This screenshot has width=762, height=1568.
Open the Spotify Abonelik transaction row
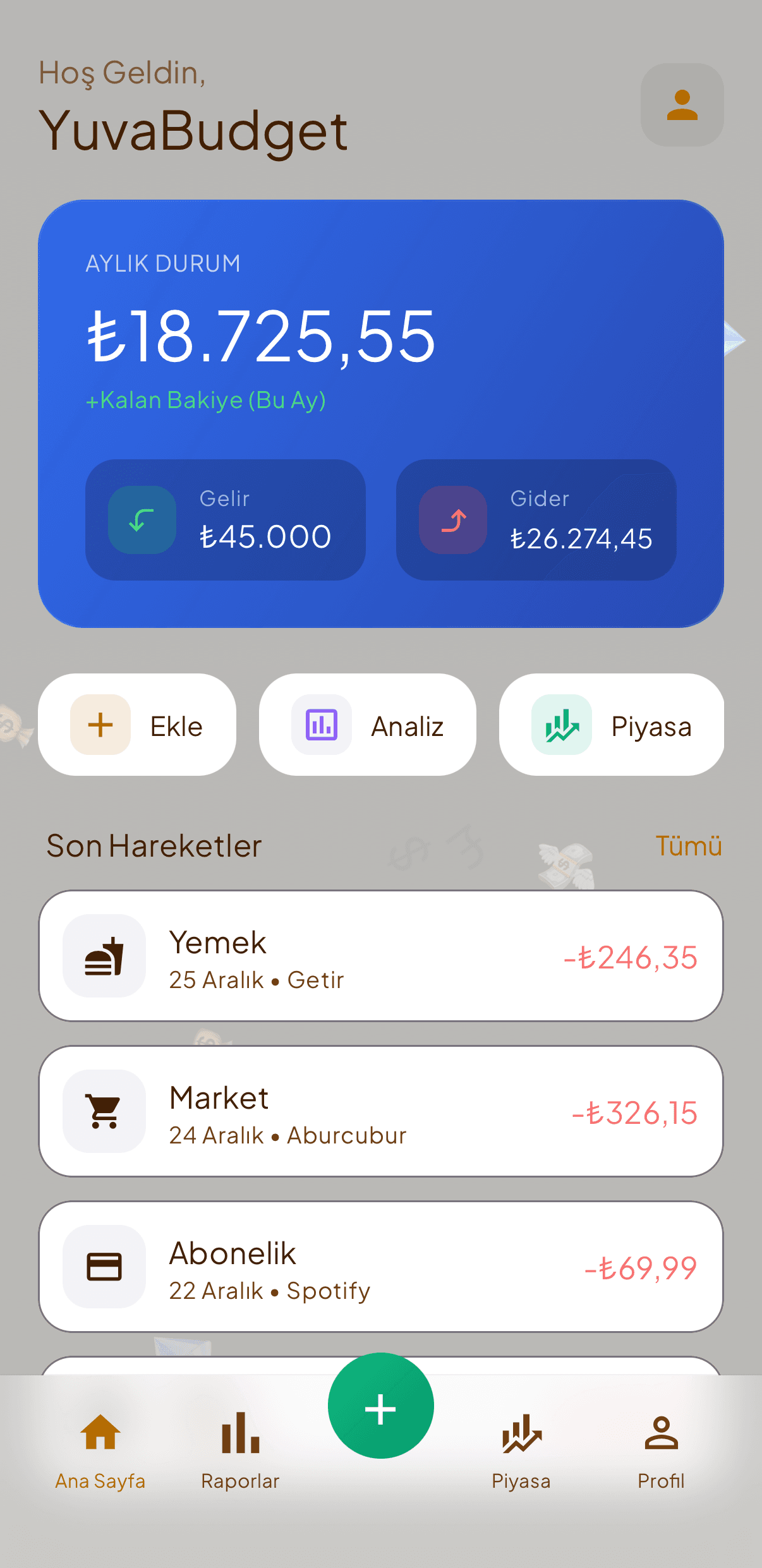381,1267
